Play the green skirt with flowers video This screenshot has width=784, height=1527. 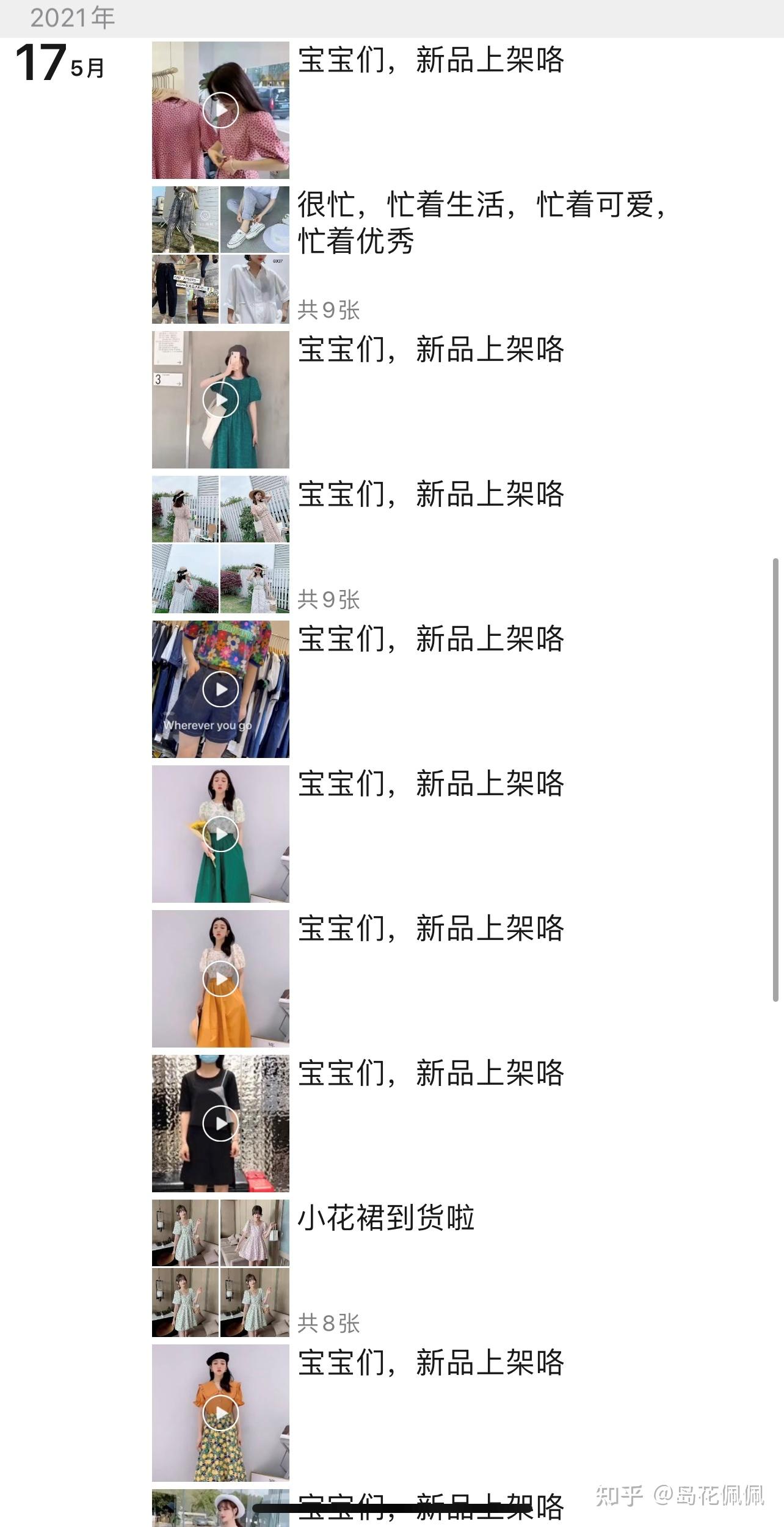[220, 834]
